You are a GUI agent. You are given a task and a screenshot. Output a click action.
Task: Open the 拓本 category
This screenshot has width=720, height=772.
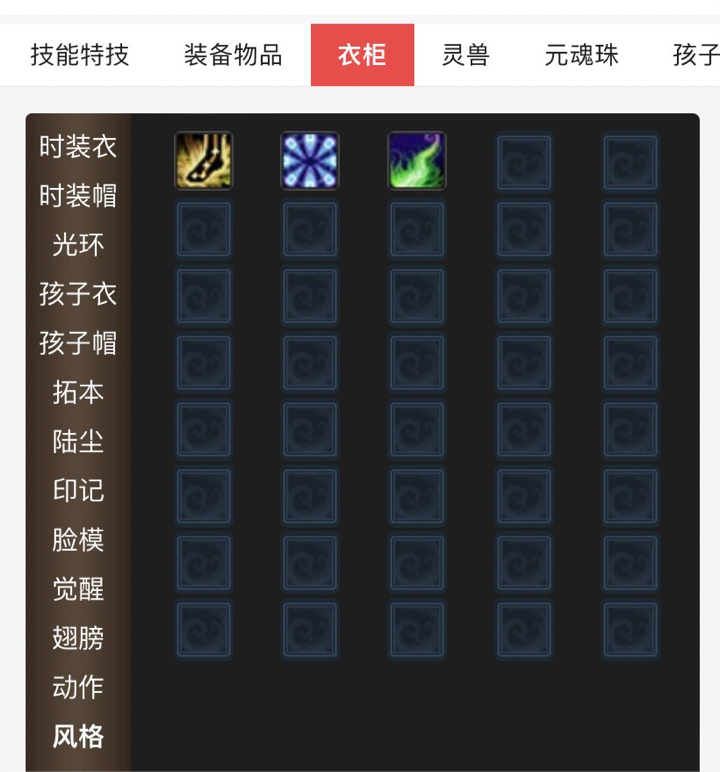pyautogui.click(x=78, y=392)
